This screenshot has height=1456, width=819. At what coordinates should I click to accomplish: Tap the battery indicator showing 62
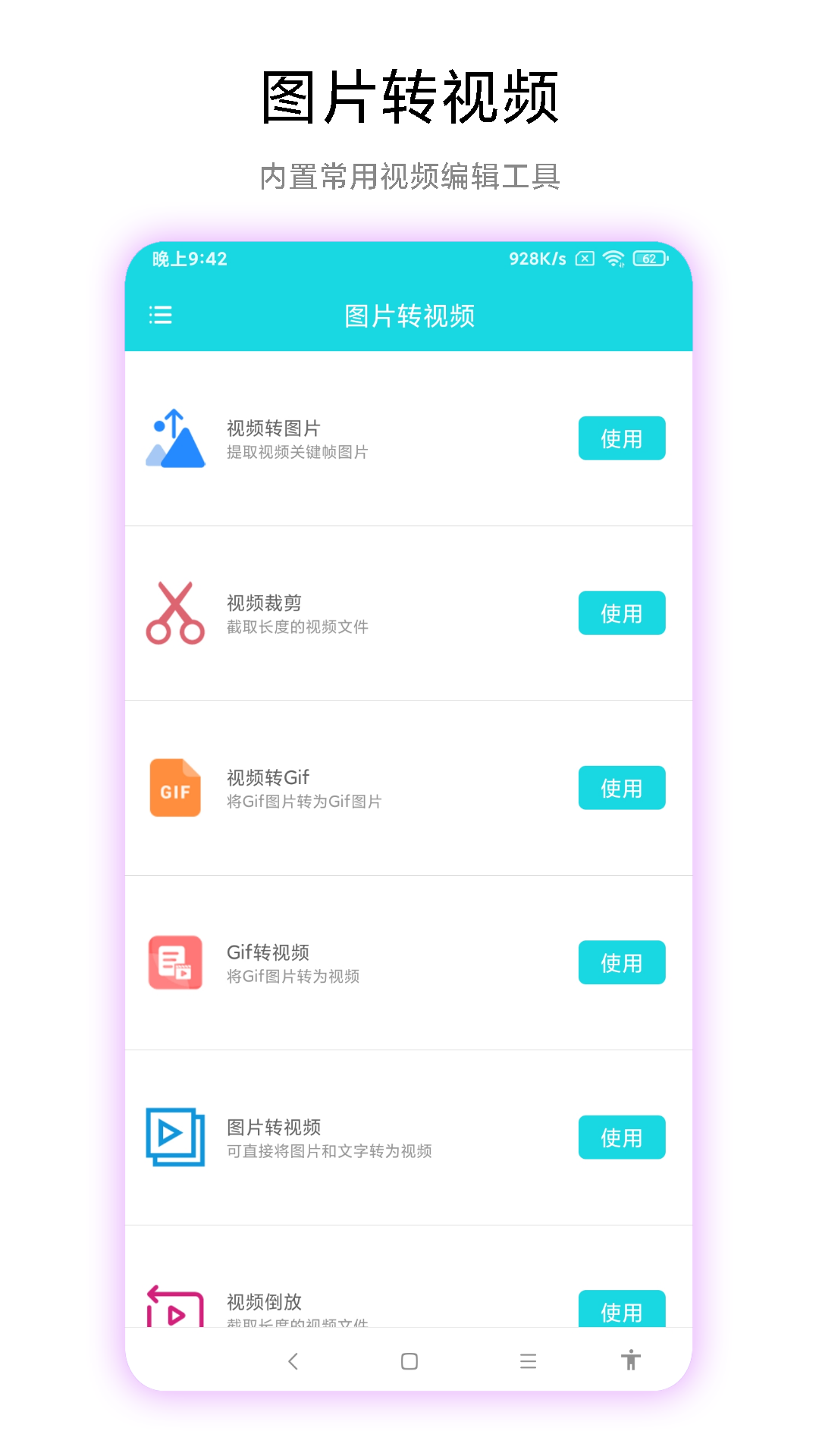coord(648,259)
